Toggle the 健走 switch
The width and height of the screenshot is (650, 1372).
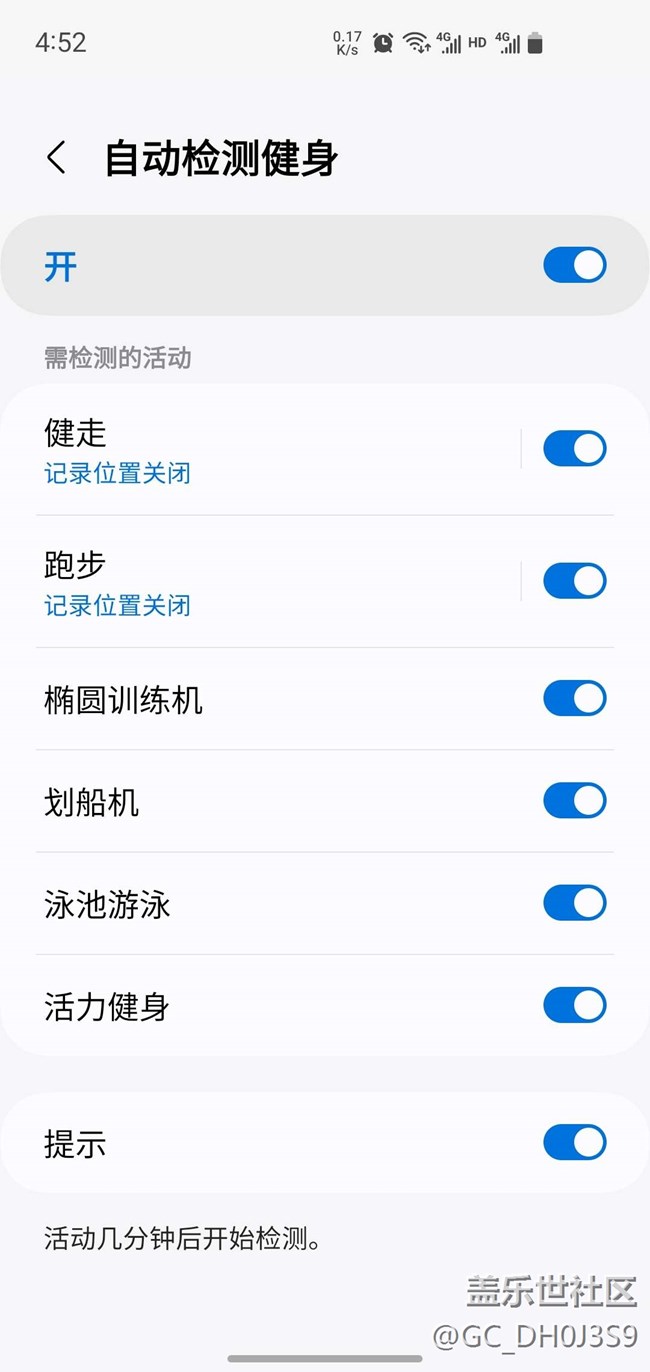click(574, 449)
